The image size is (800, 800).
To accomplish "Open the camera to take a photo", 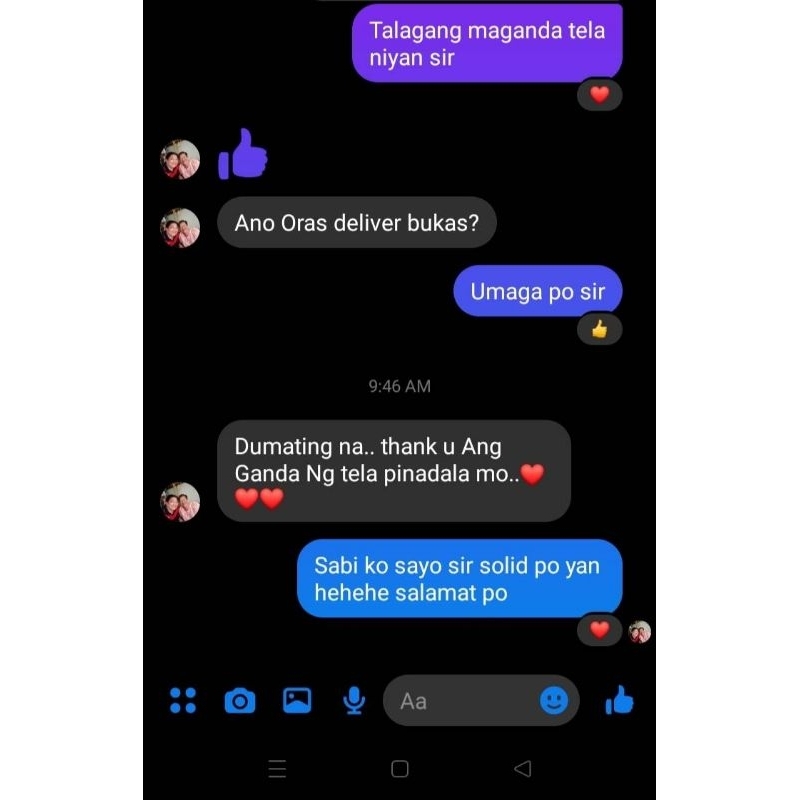I will (x=240, y=701).
